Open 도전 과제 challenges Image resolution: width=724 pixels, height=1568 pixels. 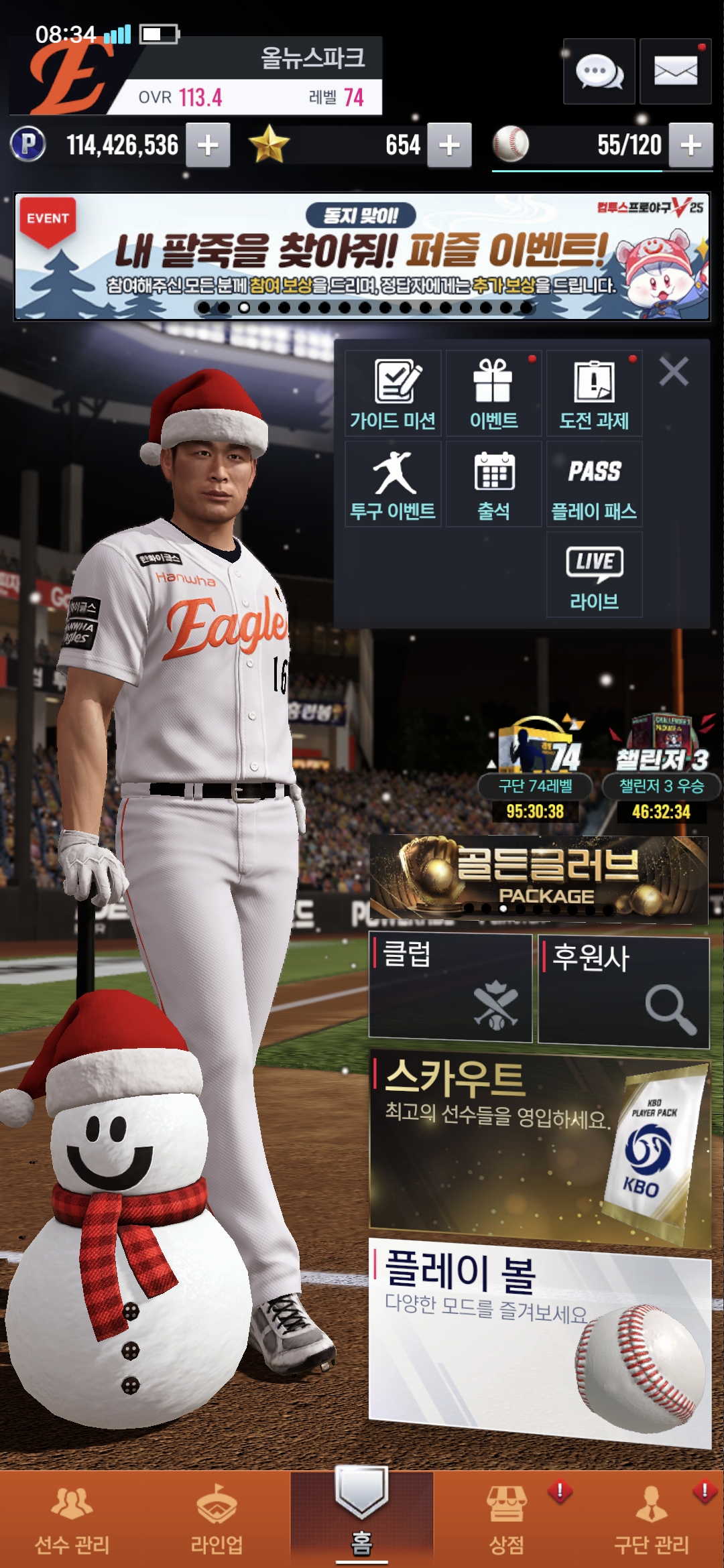(x=594, y=394)
